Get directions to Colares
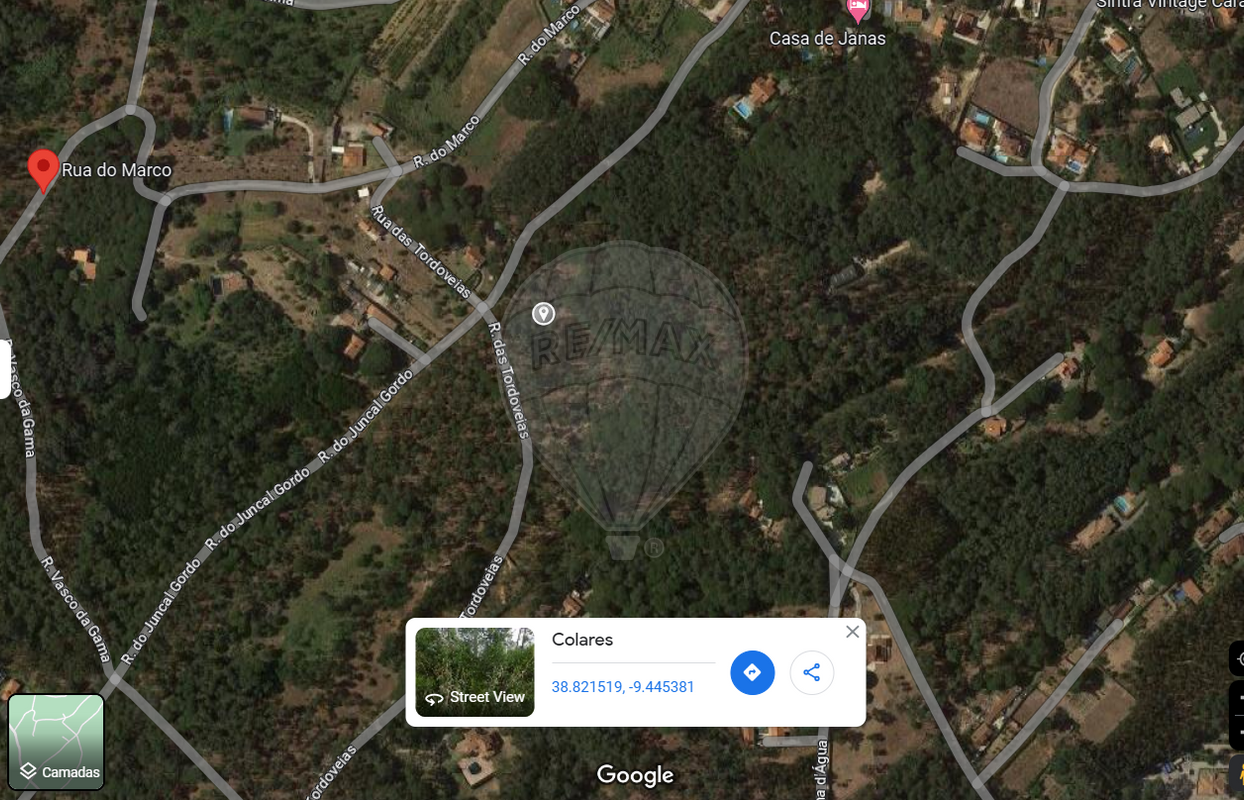The width and height of the screenshot is (1244, 800). [752, 672]
